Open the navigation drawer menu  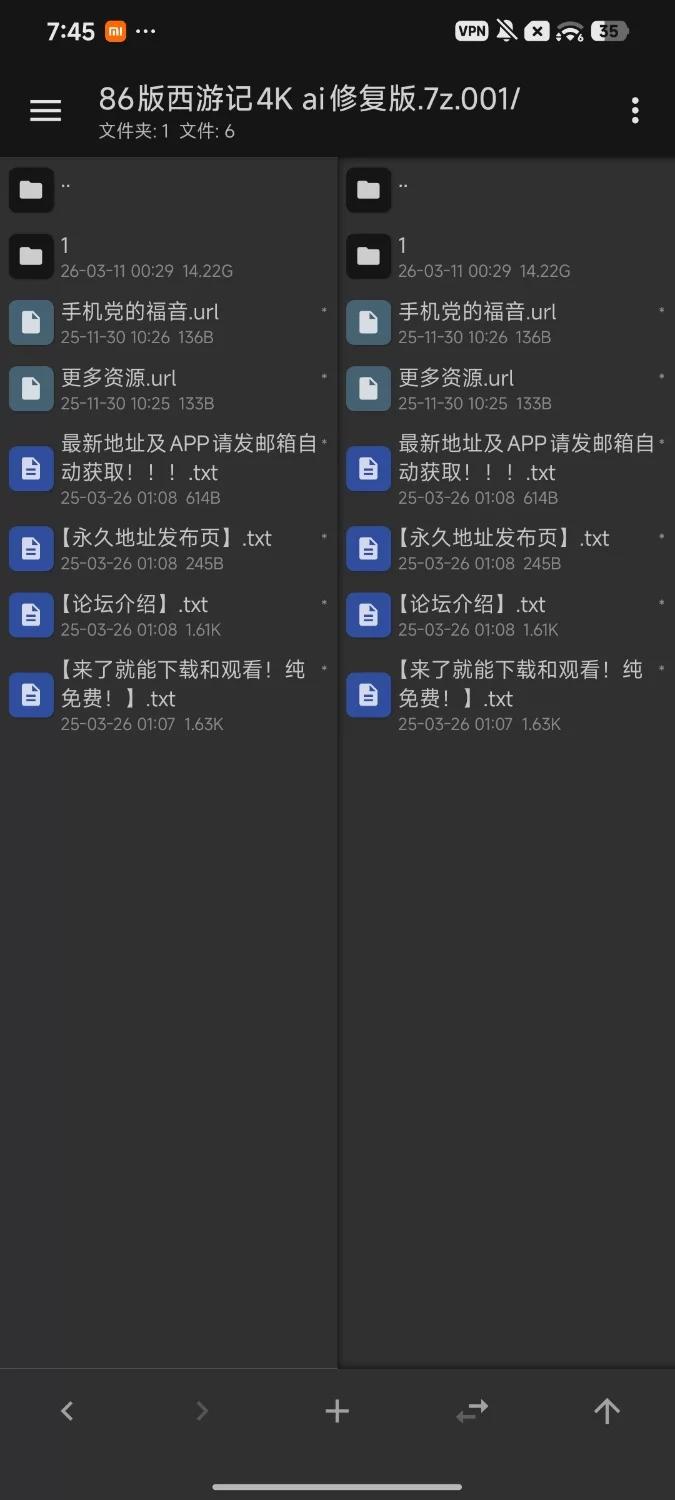[x=45, y=111]
